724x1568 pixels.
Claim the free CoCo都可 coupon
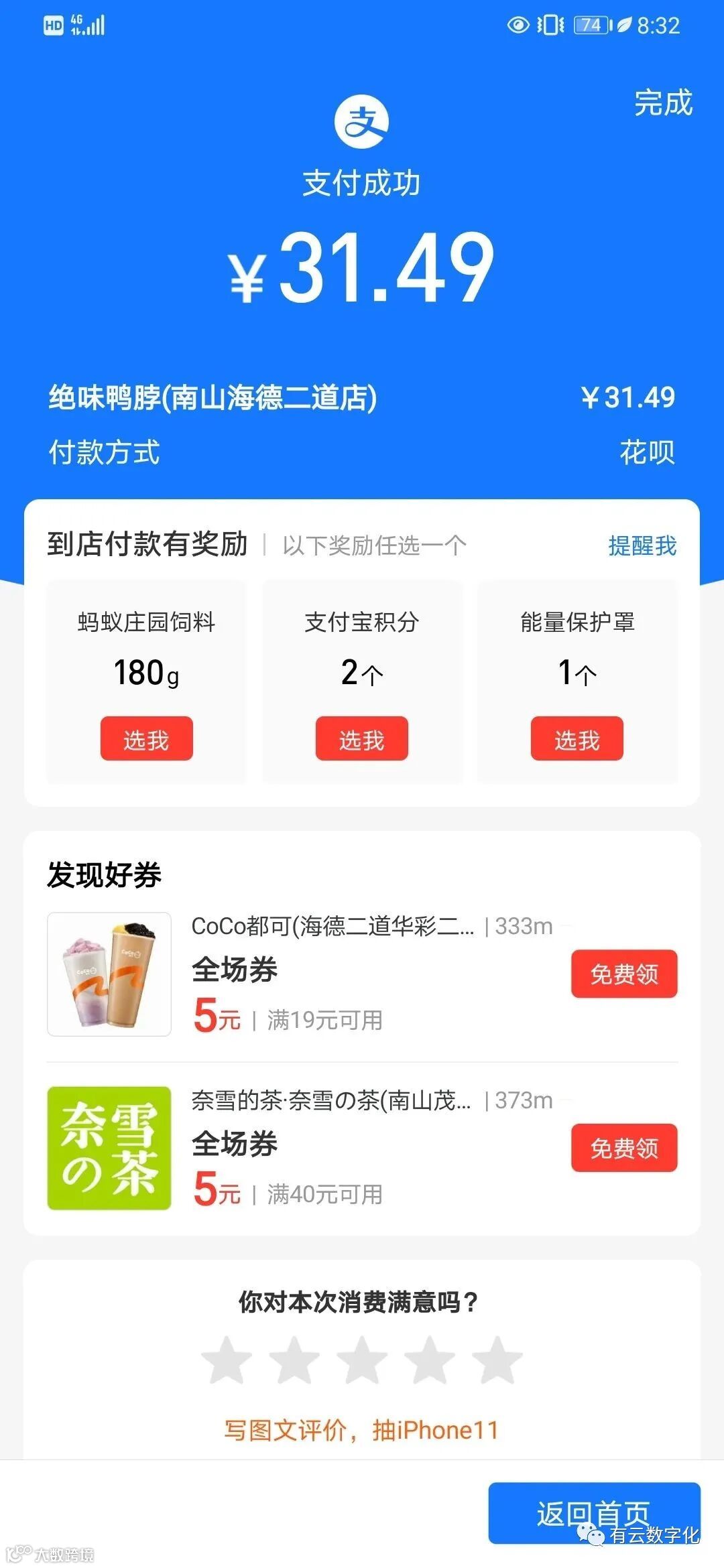click(x=623, y=974)
